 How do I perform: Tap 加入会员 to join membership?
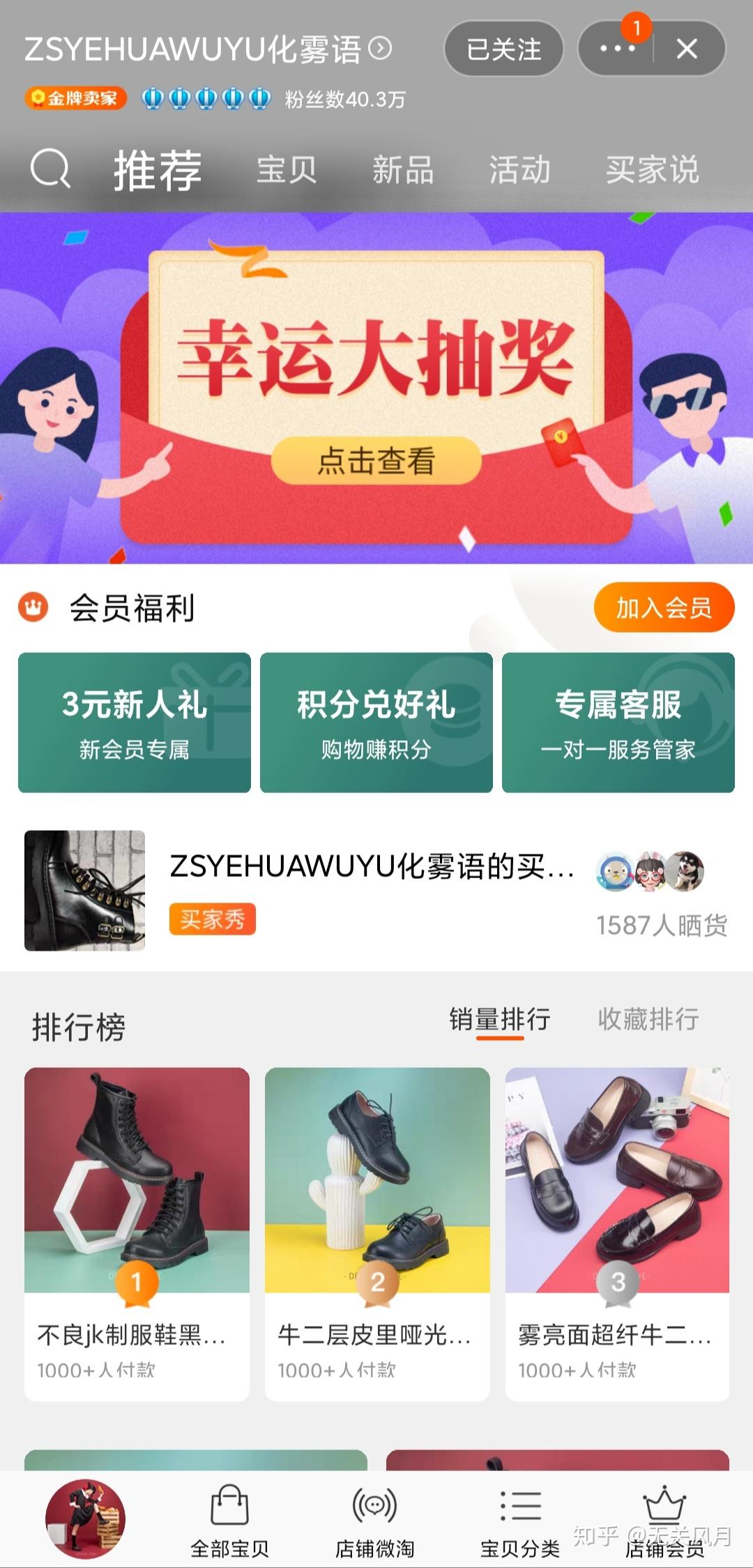click(x=664, y=608)
